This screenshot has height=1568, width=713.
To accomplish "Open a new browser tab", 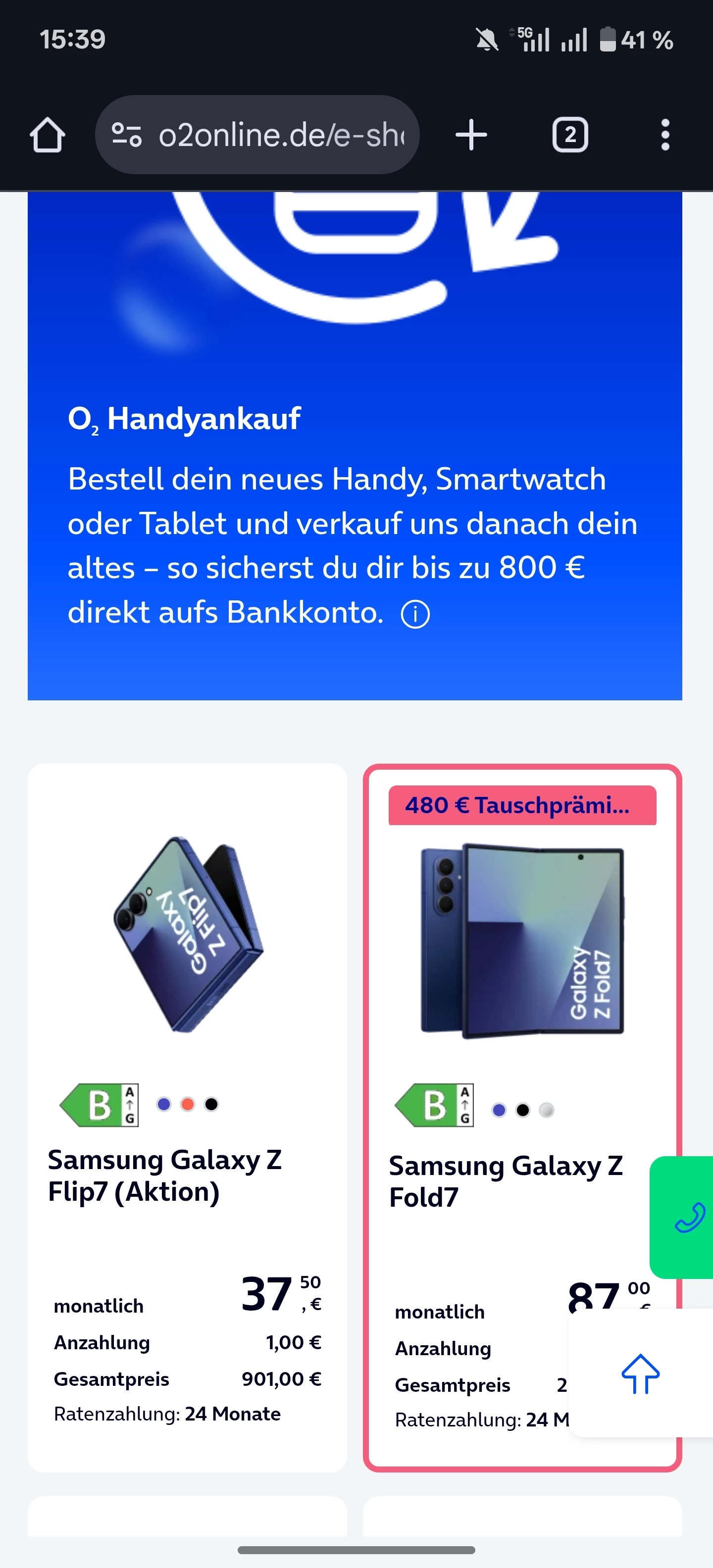I will click(x=471, y=135).
